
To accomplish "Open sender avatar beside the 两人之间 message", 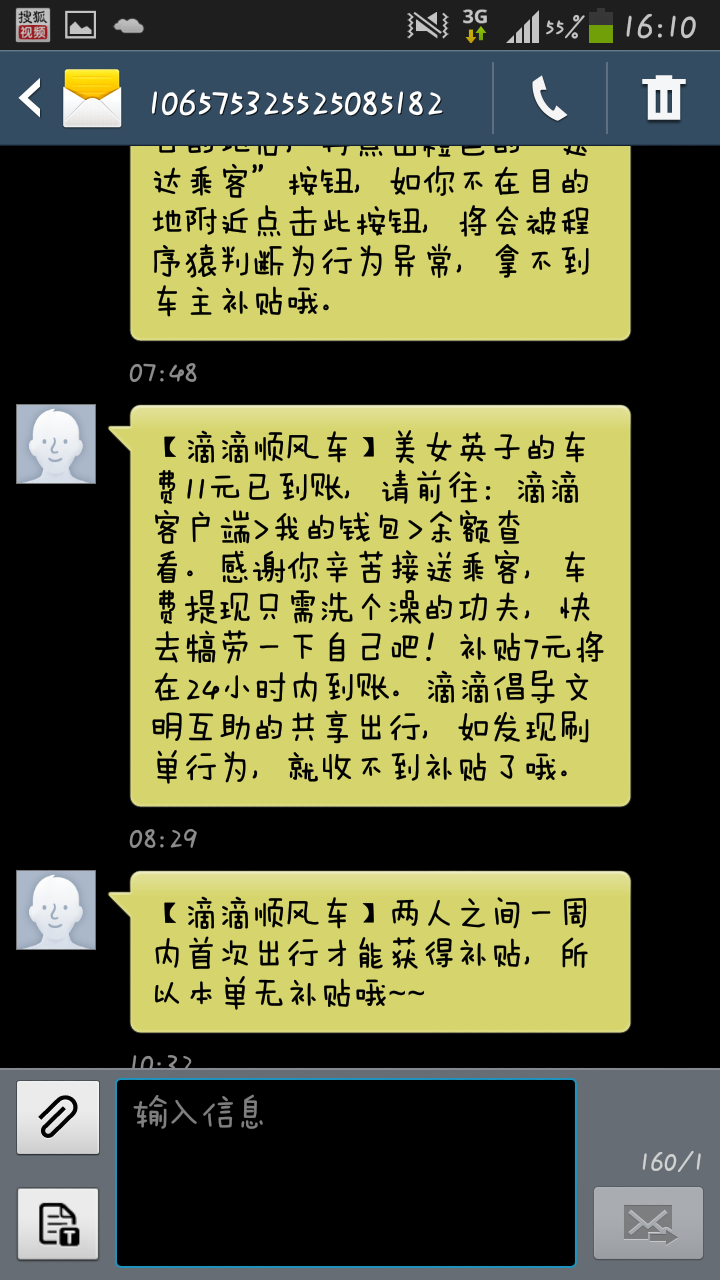I will [x=56, y=910].
